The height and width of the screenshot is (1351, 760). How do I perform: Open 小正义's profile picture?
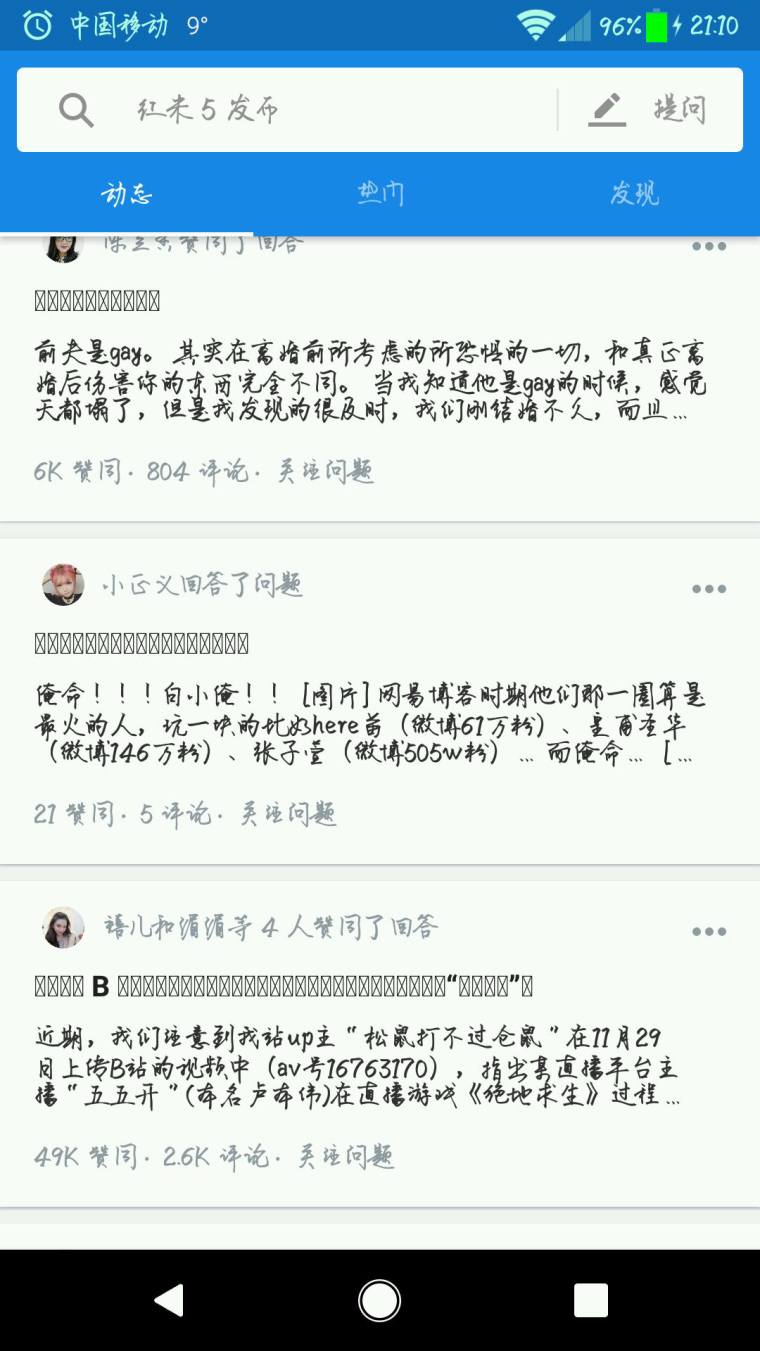click(63, 585)
